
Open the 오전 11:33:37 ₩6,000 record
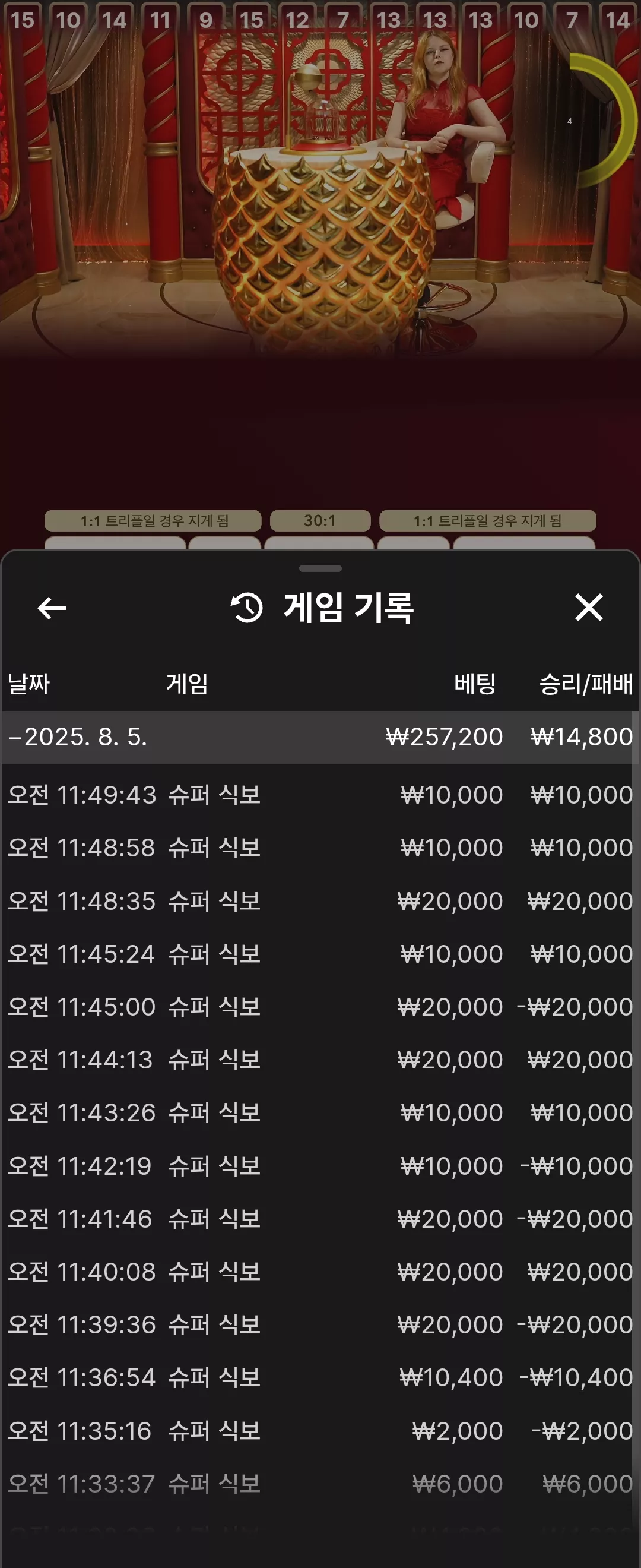click(320, 1484)
